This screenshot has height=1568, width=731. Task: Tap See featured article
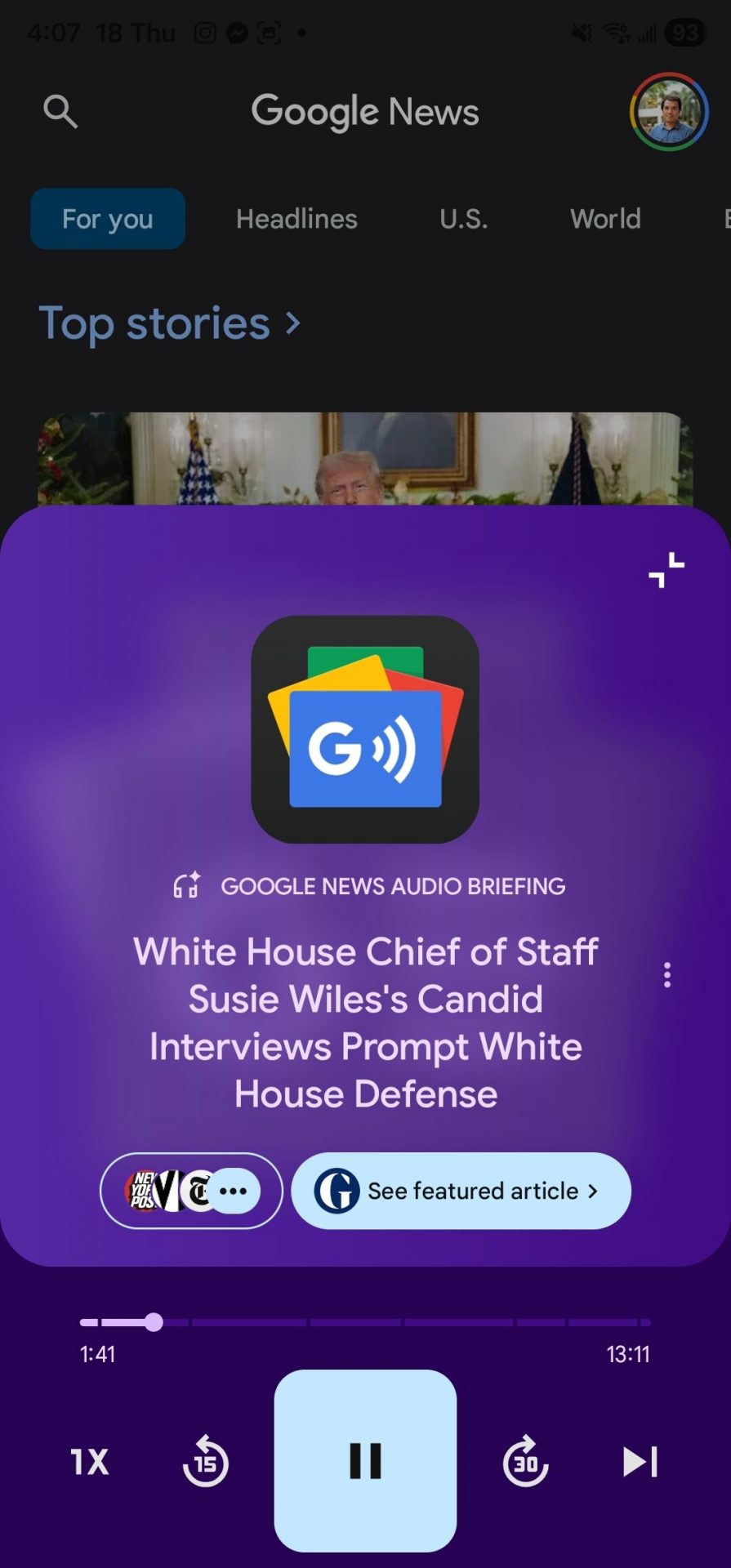[x=461, y=1191]
